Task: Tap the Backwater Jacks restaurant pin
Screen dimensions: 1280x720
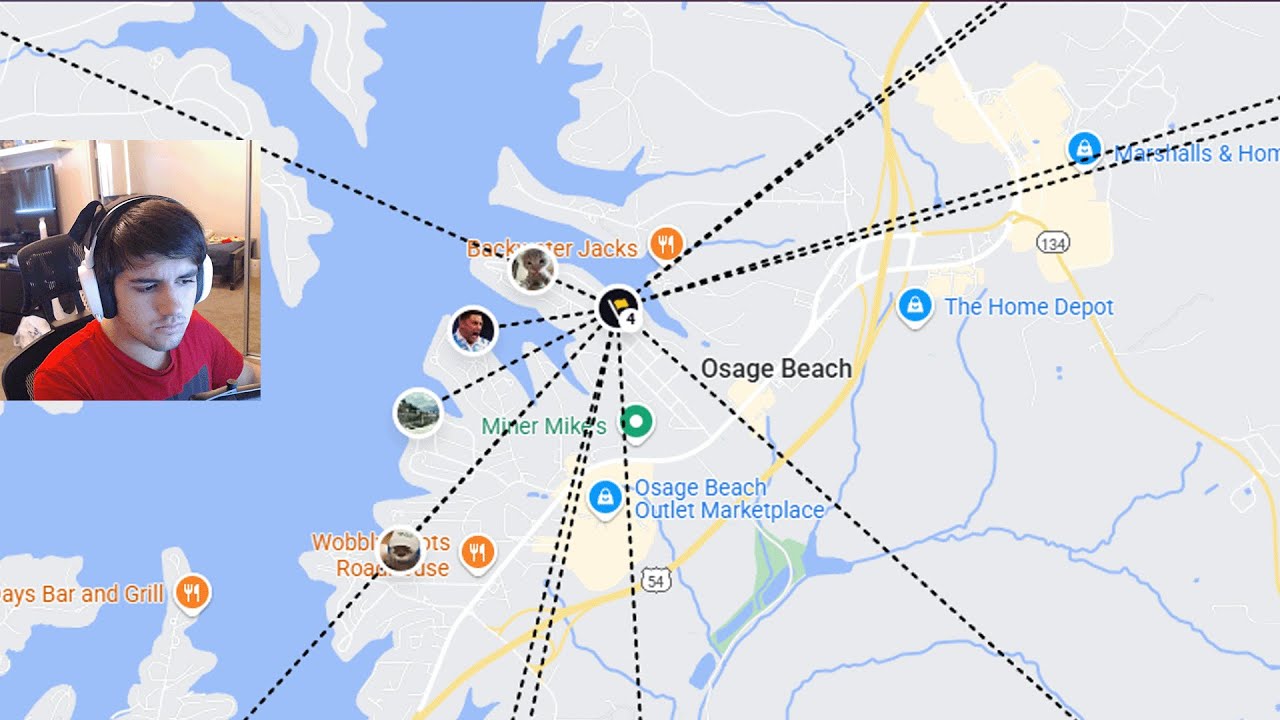Action: (666, 243)
